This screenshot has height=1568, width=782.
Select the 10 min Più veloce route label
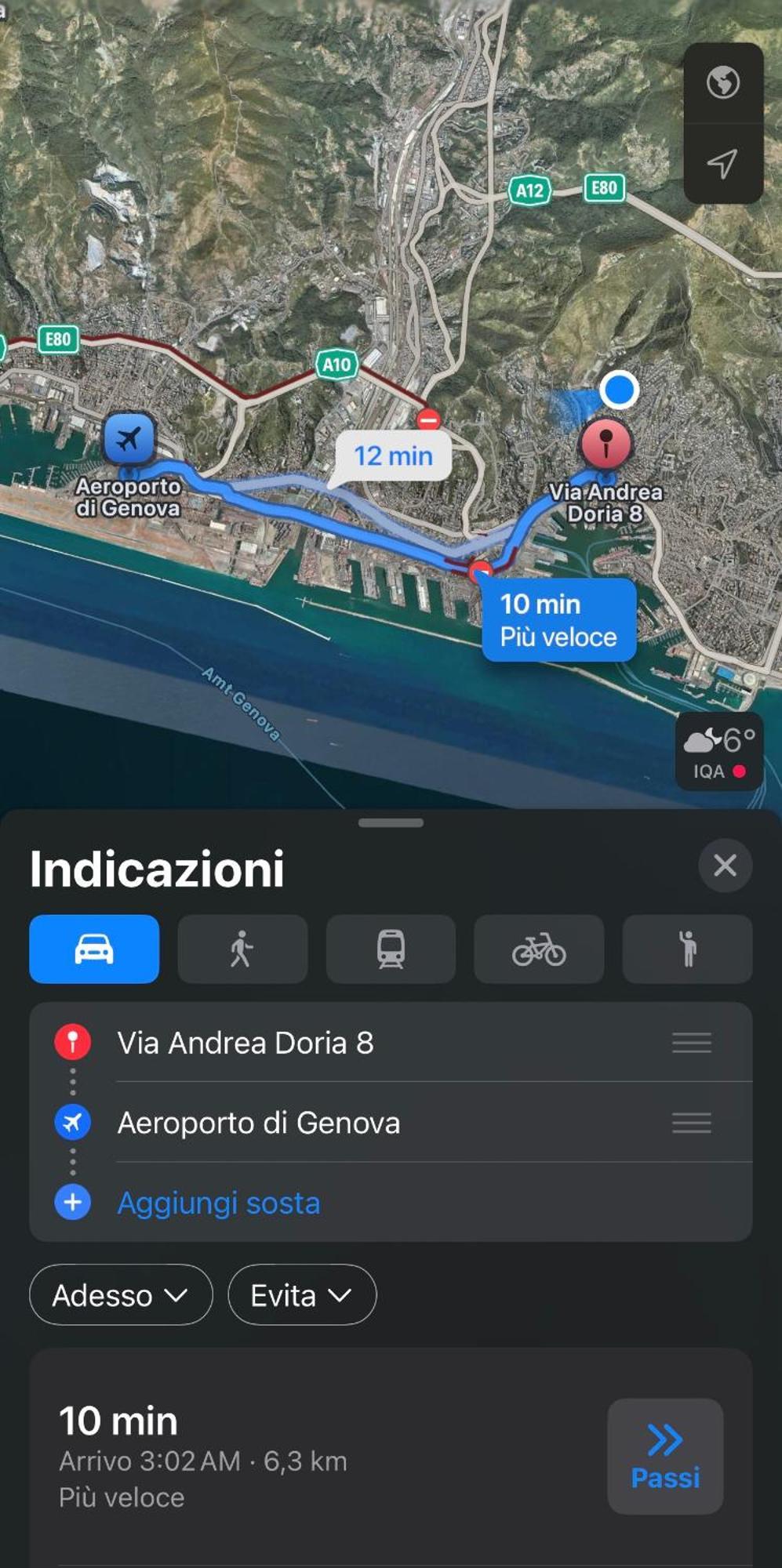click(558, 620)
